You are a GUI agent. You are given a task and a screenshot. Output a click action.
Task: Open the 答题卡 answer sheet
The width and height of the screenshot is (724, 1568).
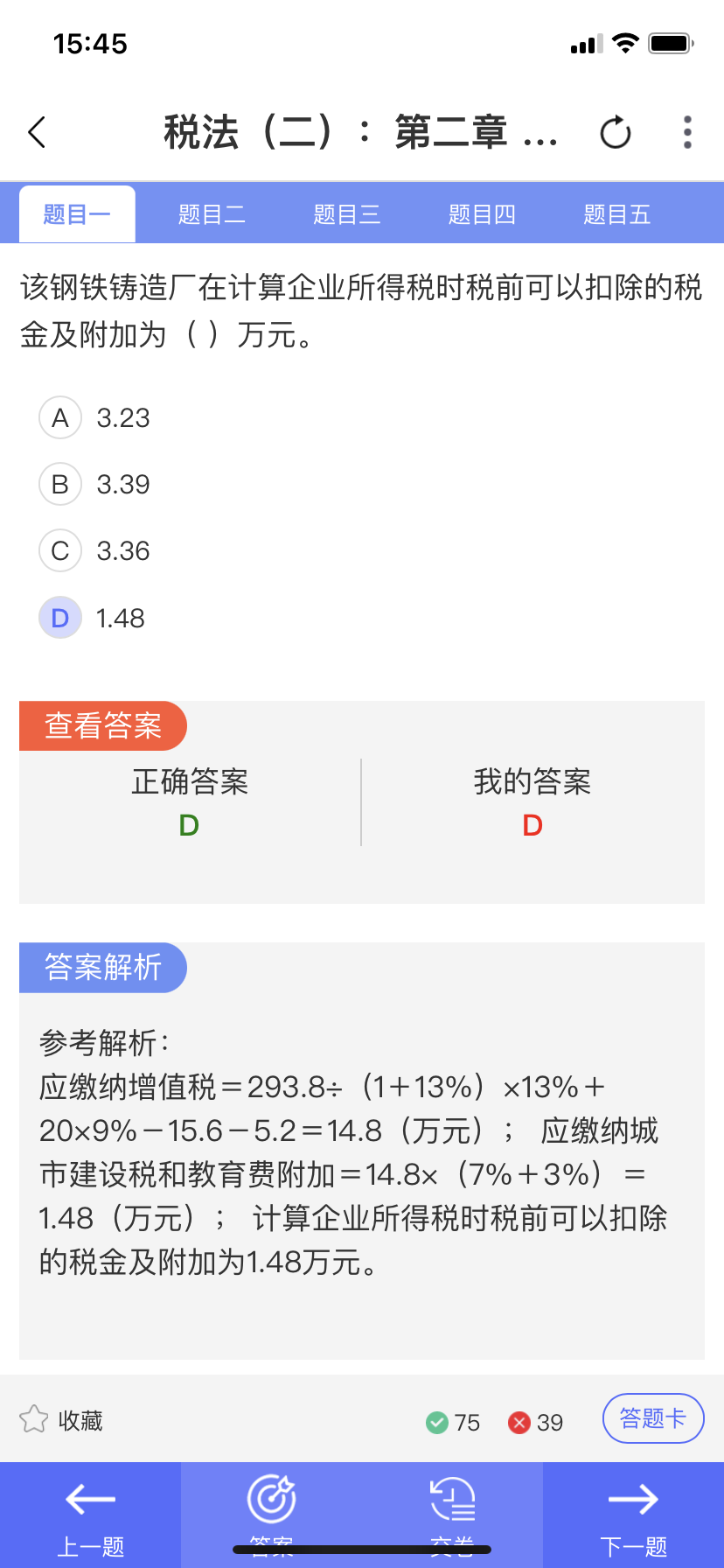(x=652, y=1418)
